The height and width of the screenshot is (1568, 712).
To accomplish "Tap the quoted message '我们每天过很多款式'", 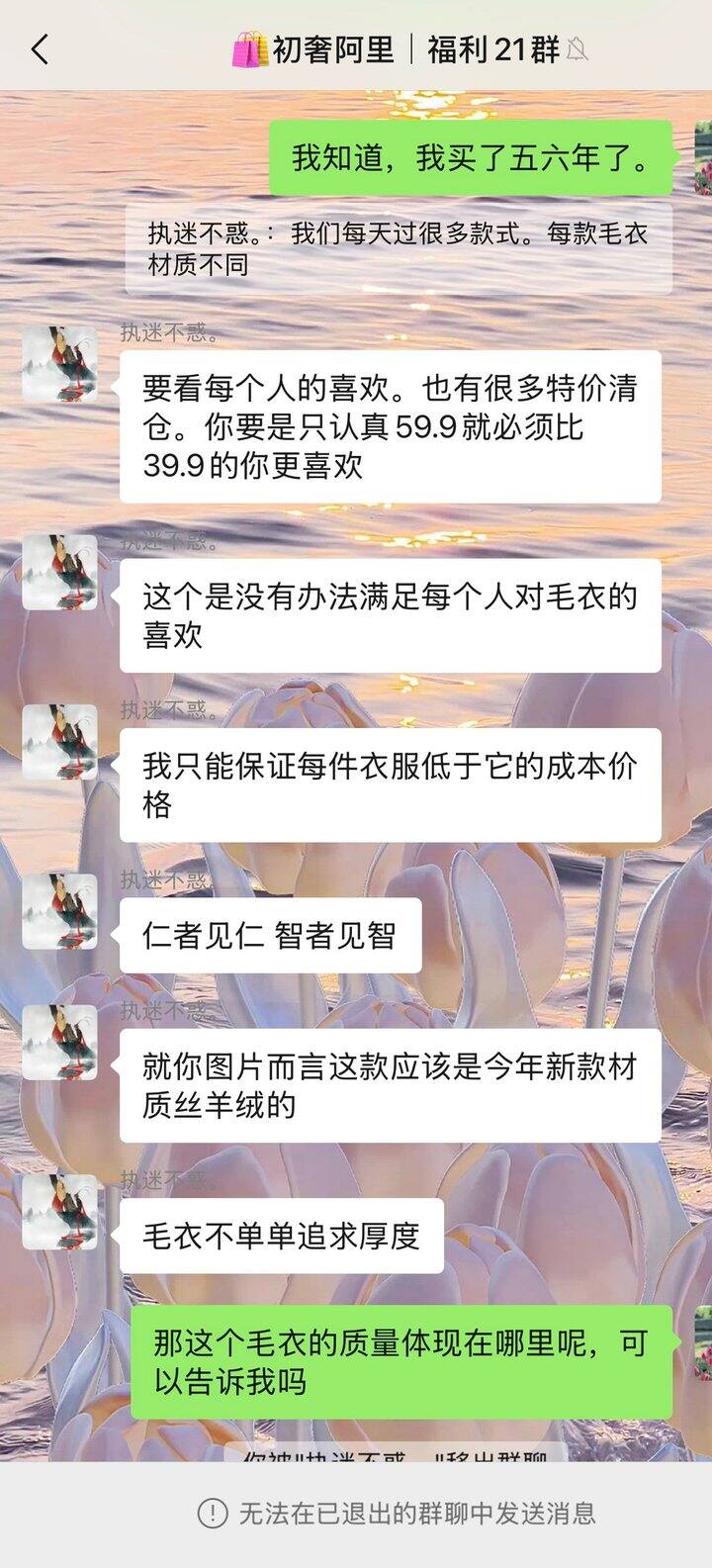I will coord(399,249).
